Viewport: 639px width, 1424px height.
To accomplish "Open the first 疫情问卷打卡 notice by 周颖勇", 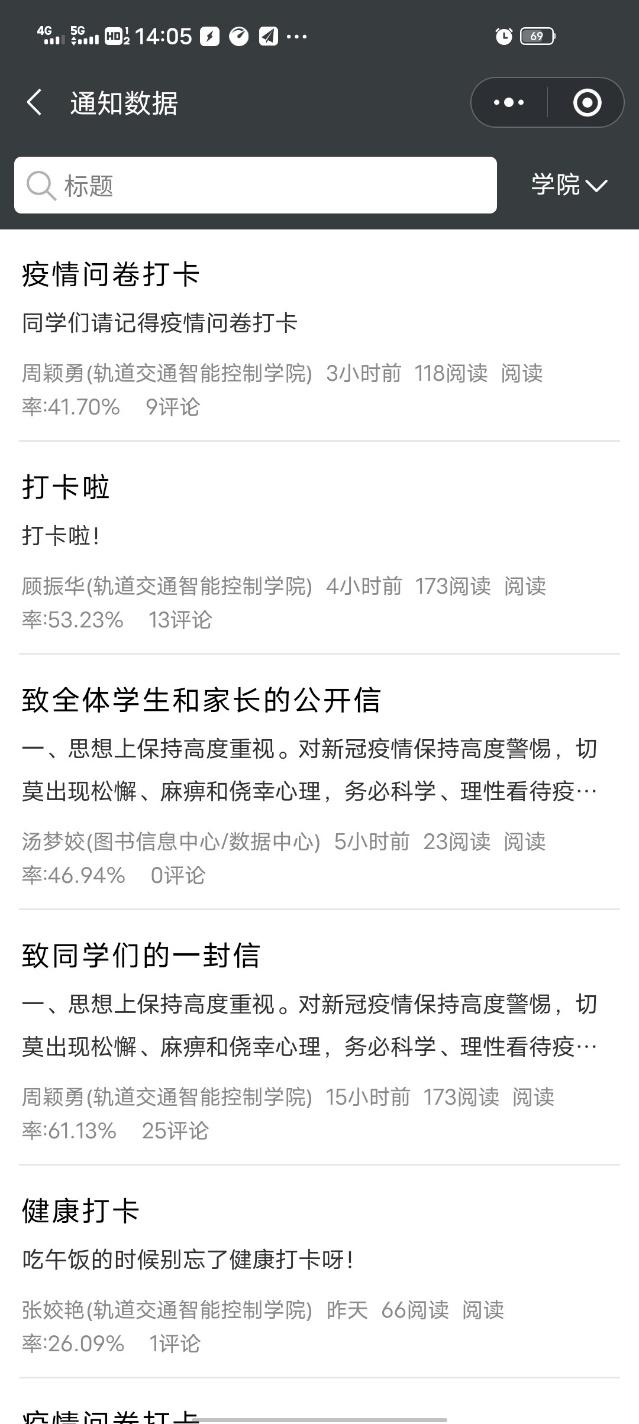I will [x=319, y=336].
